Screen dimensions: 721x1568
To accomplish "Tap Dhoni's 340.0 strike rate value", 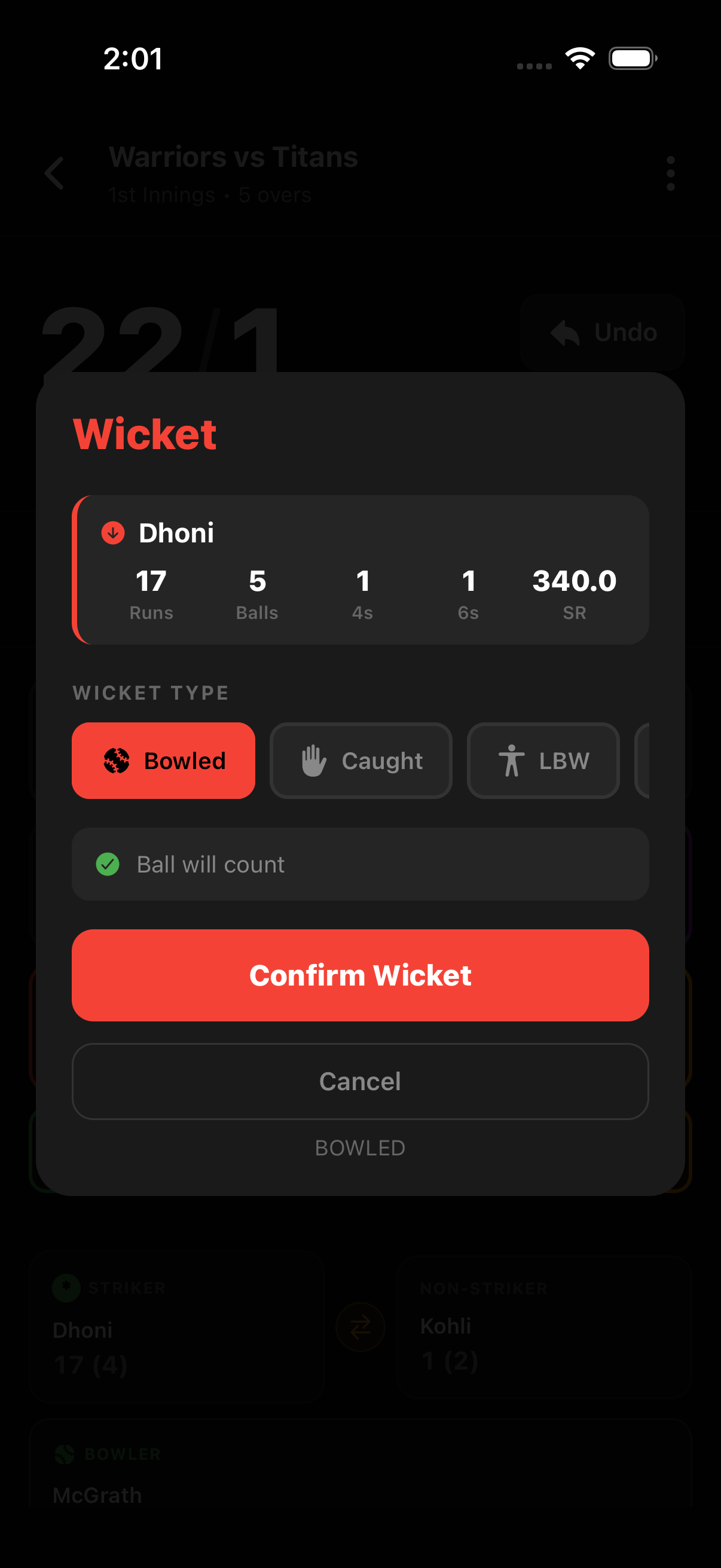I will click(x=574, y=581).
